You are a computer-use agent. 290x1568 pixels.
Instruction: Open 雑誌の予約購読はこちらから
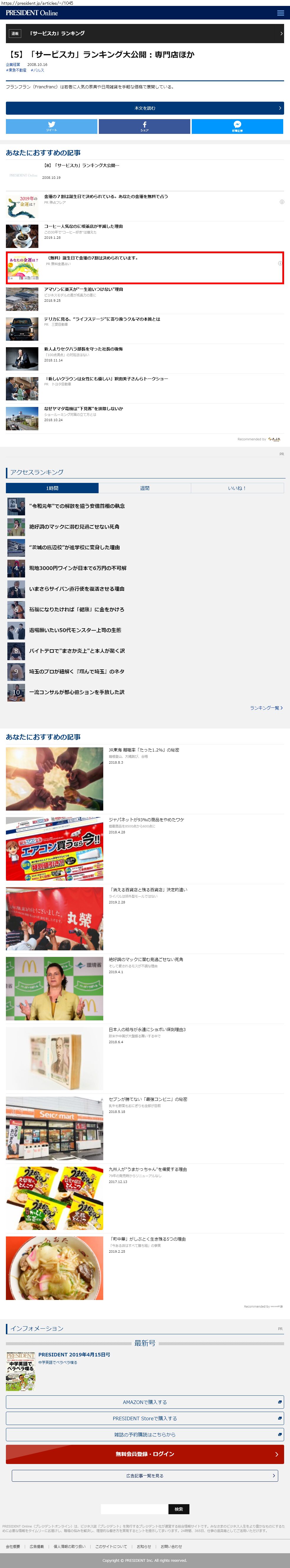145,1435
